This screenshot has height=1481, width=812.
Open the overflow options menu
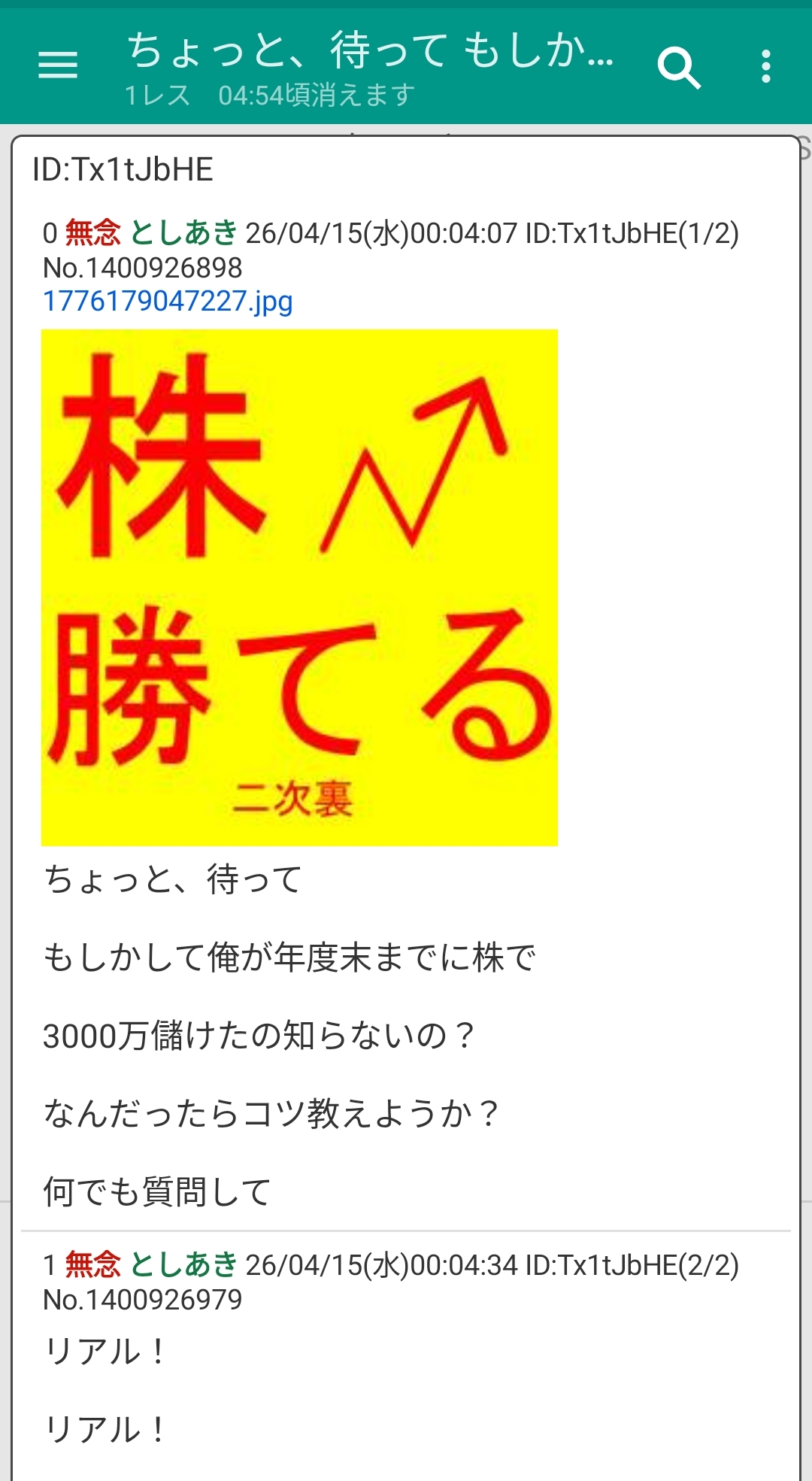(x=765, y=67)
